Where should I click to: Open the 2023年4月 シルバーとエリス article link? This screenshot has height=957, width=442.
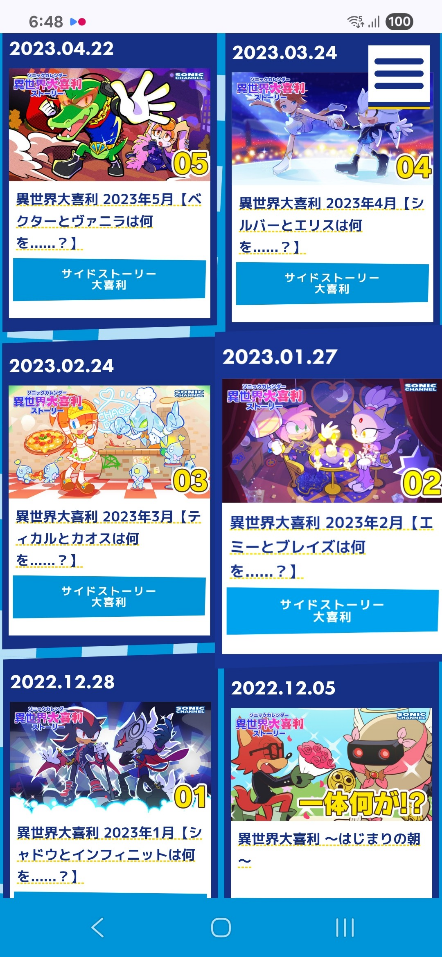[x=332, y=225]
